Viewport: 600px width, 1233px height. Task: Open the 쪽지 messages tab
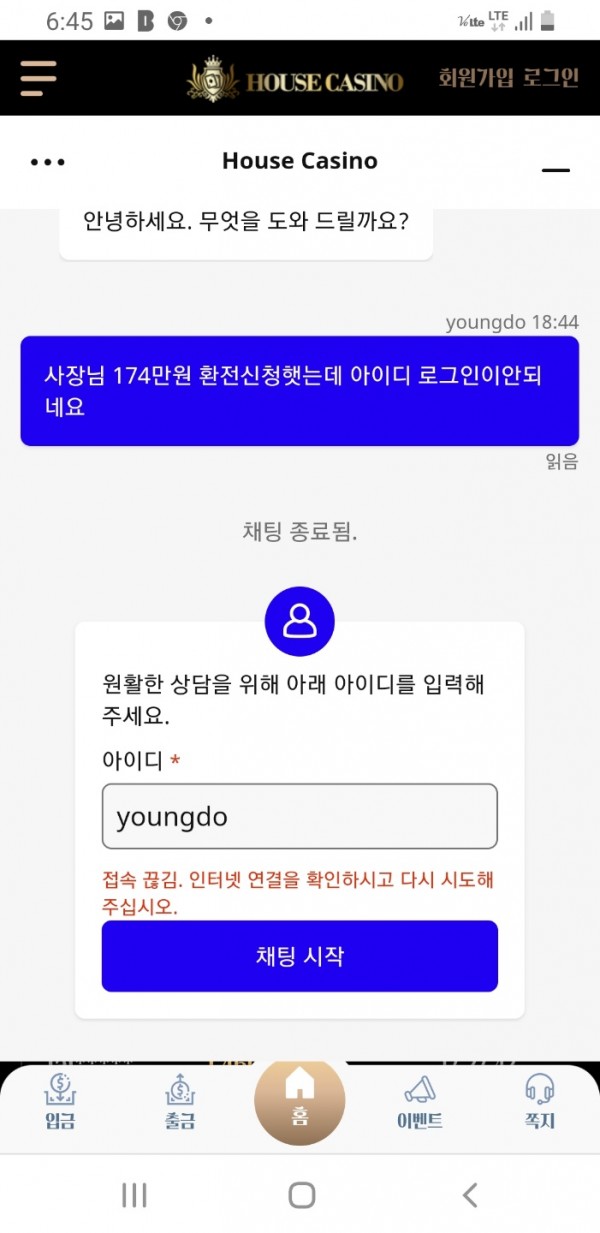coord(540,1101)
